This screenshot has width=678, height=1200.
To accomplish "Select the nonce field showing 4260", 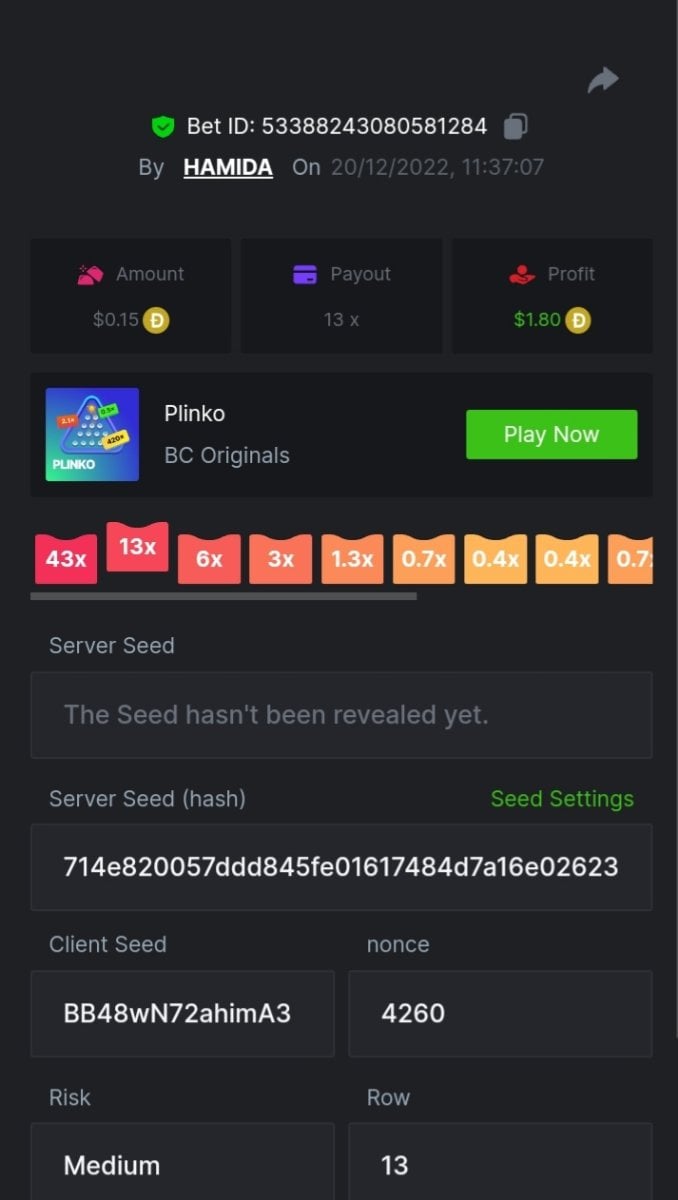I will coord(499,1013).
